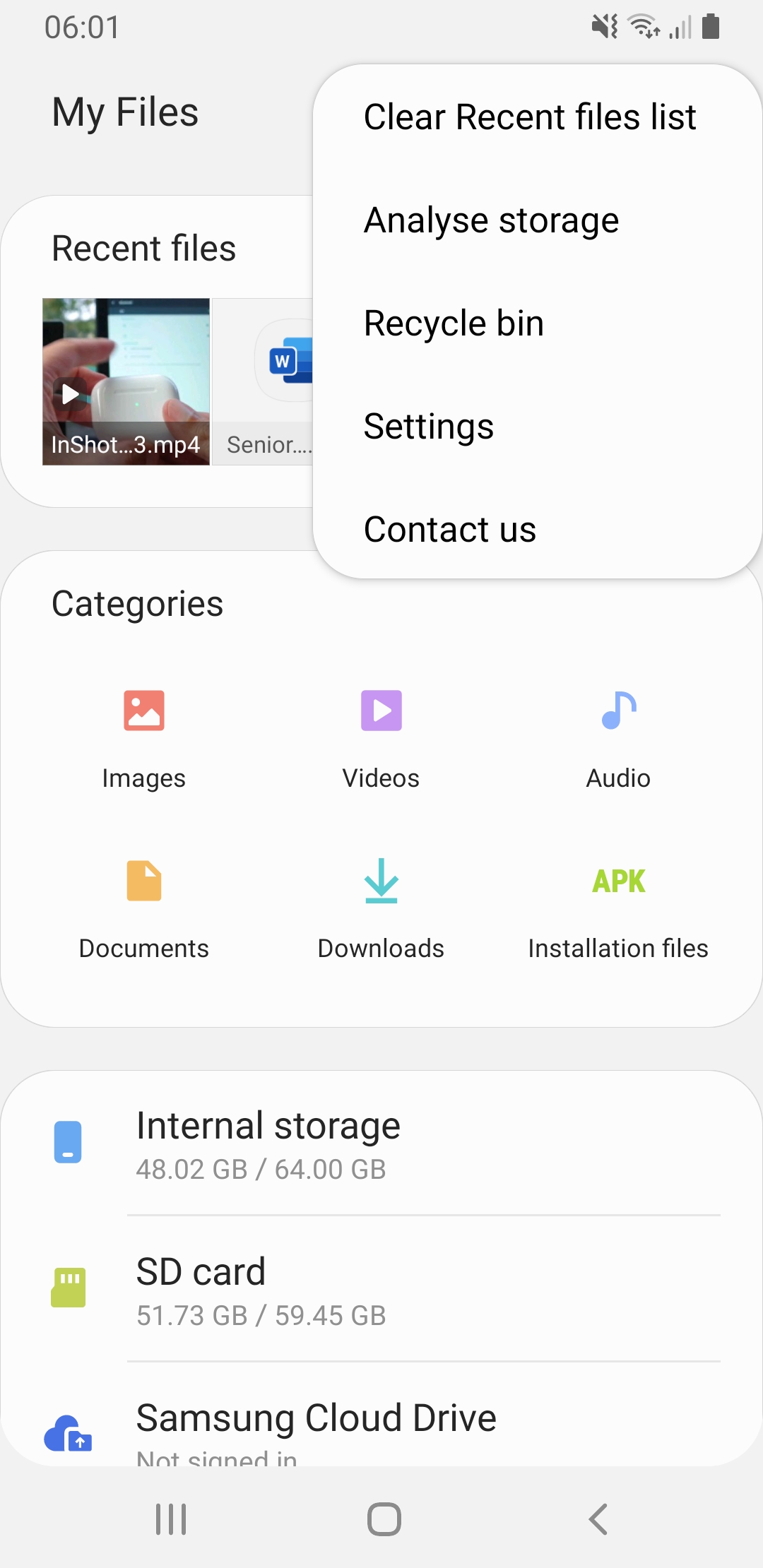Open the Recycle bin

tap(454, 323)
